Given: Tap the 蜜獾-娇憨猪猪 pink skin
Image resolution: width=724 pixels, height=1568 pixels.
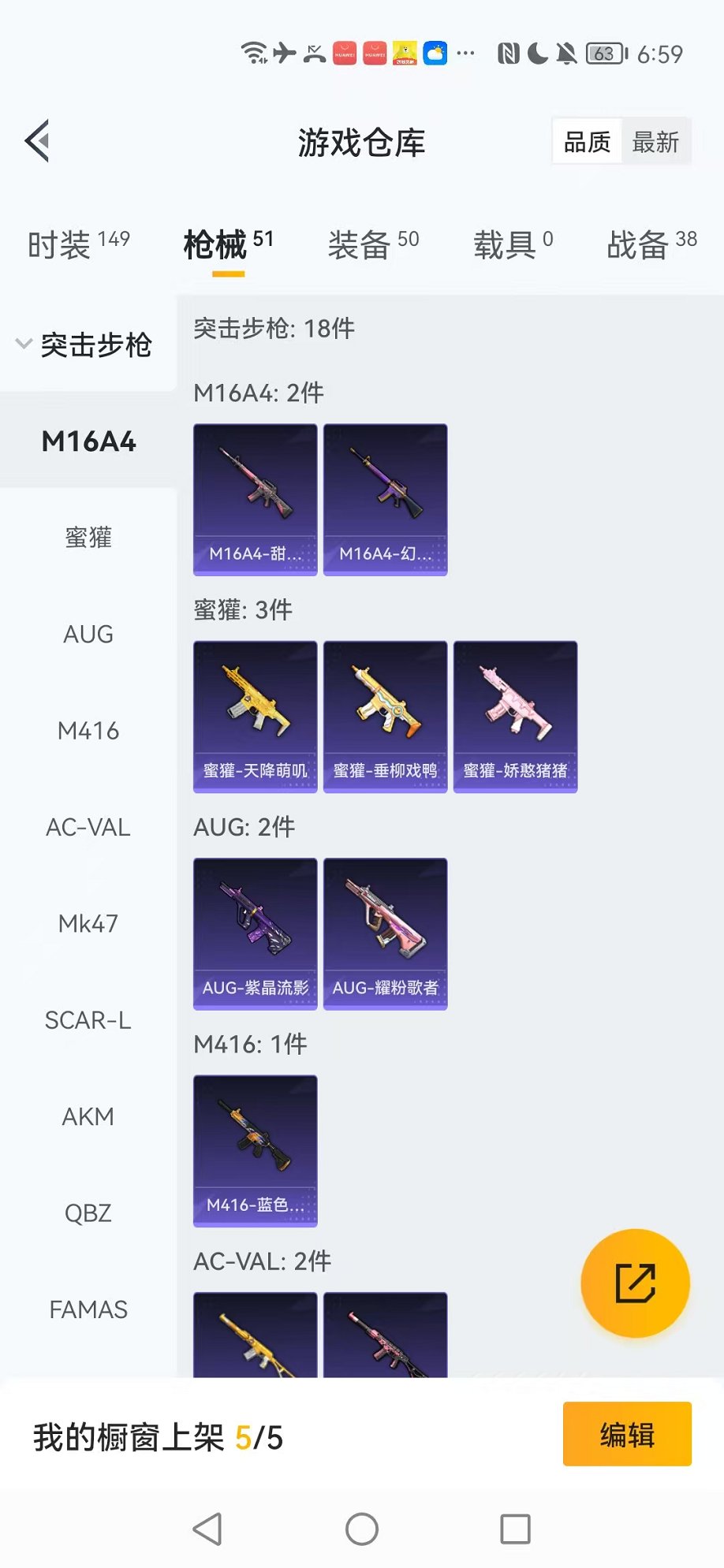Looking at the screenshot, I should (x=515, y=716).
